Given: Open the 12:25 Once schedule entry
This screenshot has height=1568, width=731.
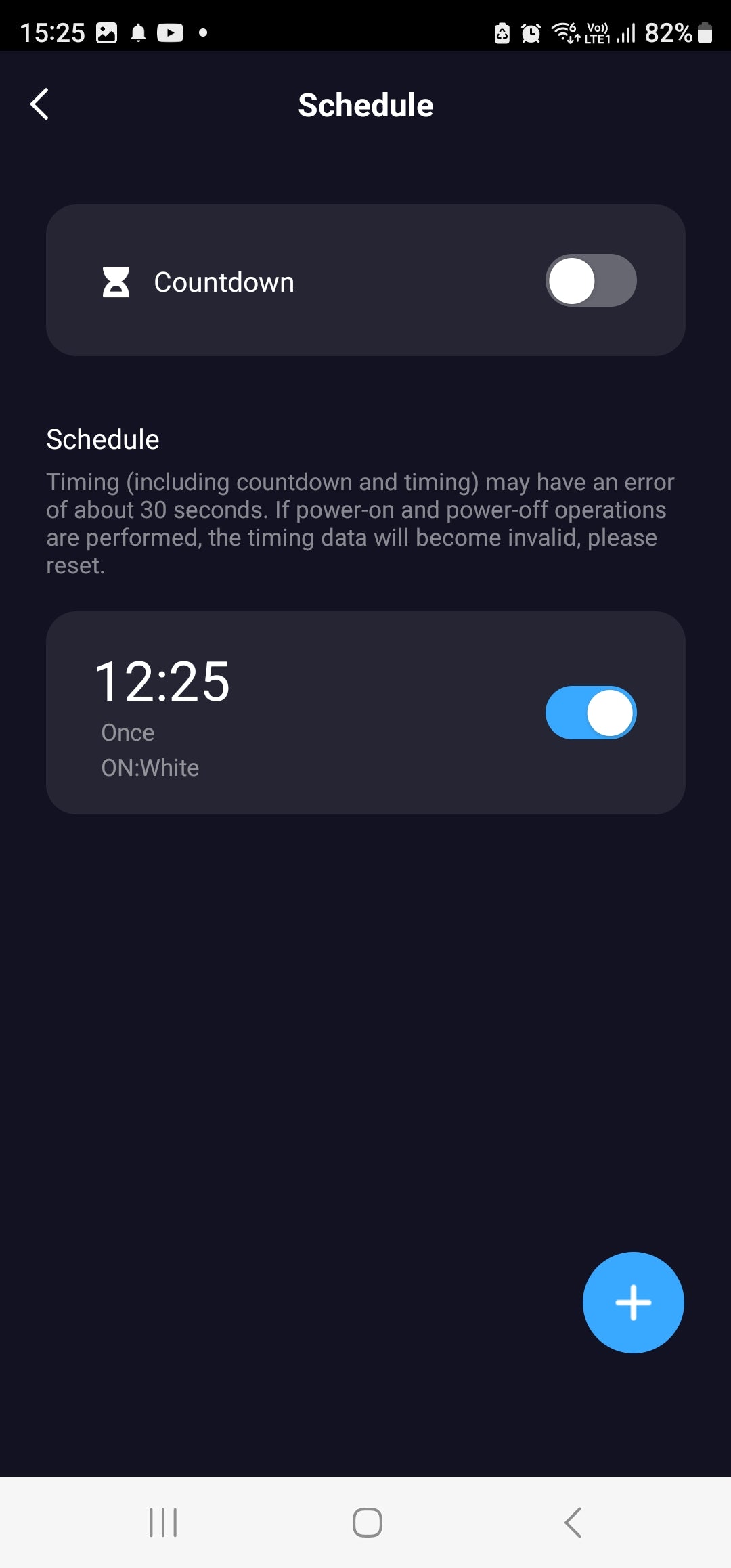Looking at the screenshot, I should pyautogui.click(x=271, y=712).
